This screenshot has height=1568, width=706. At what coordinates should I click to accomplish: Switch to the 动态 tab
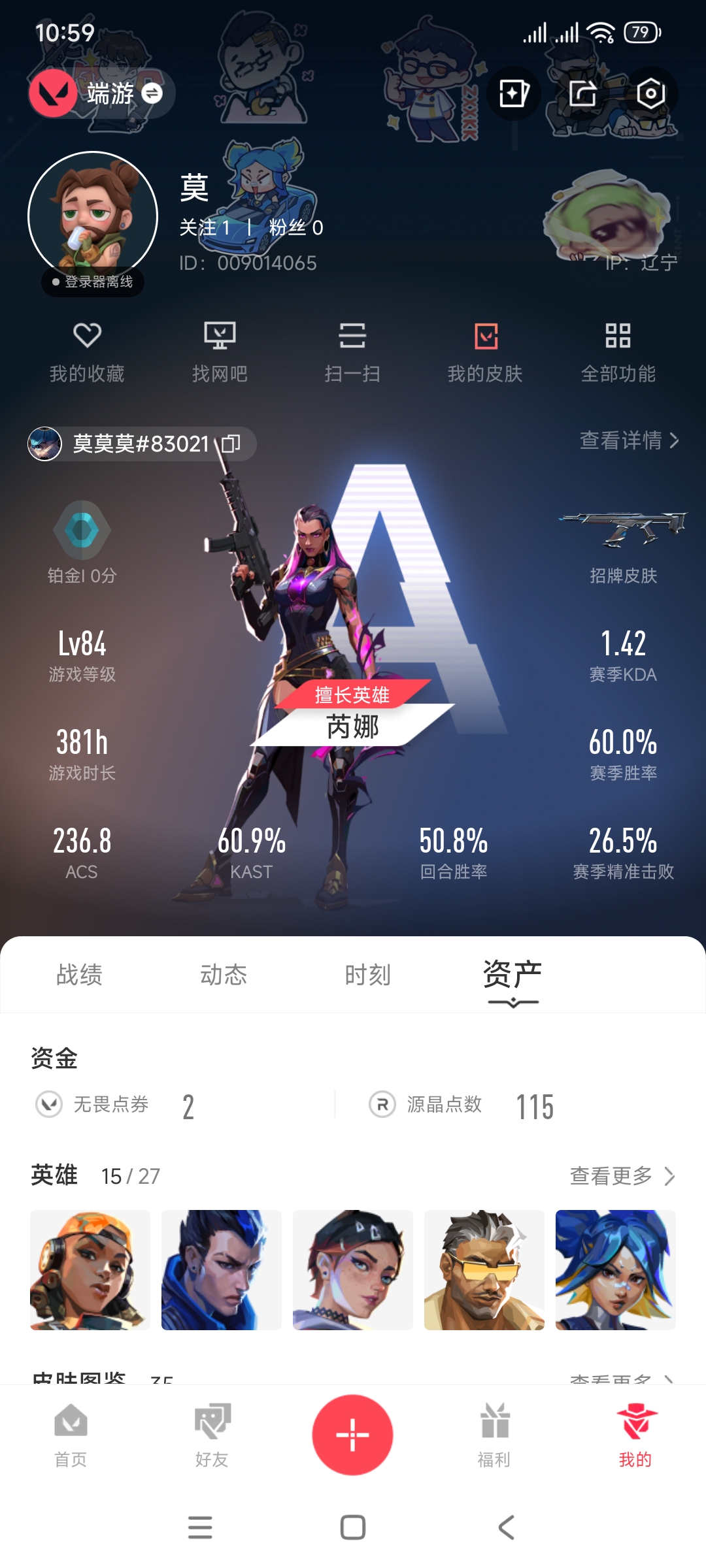point(223,975)
